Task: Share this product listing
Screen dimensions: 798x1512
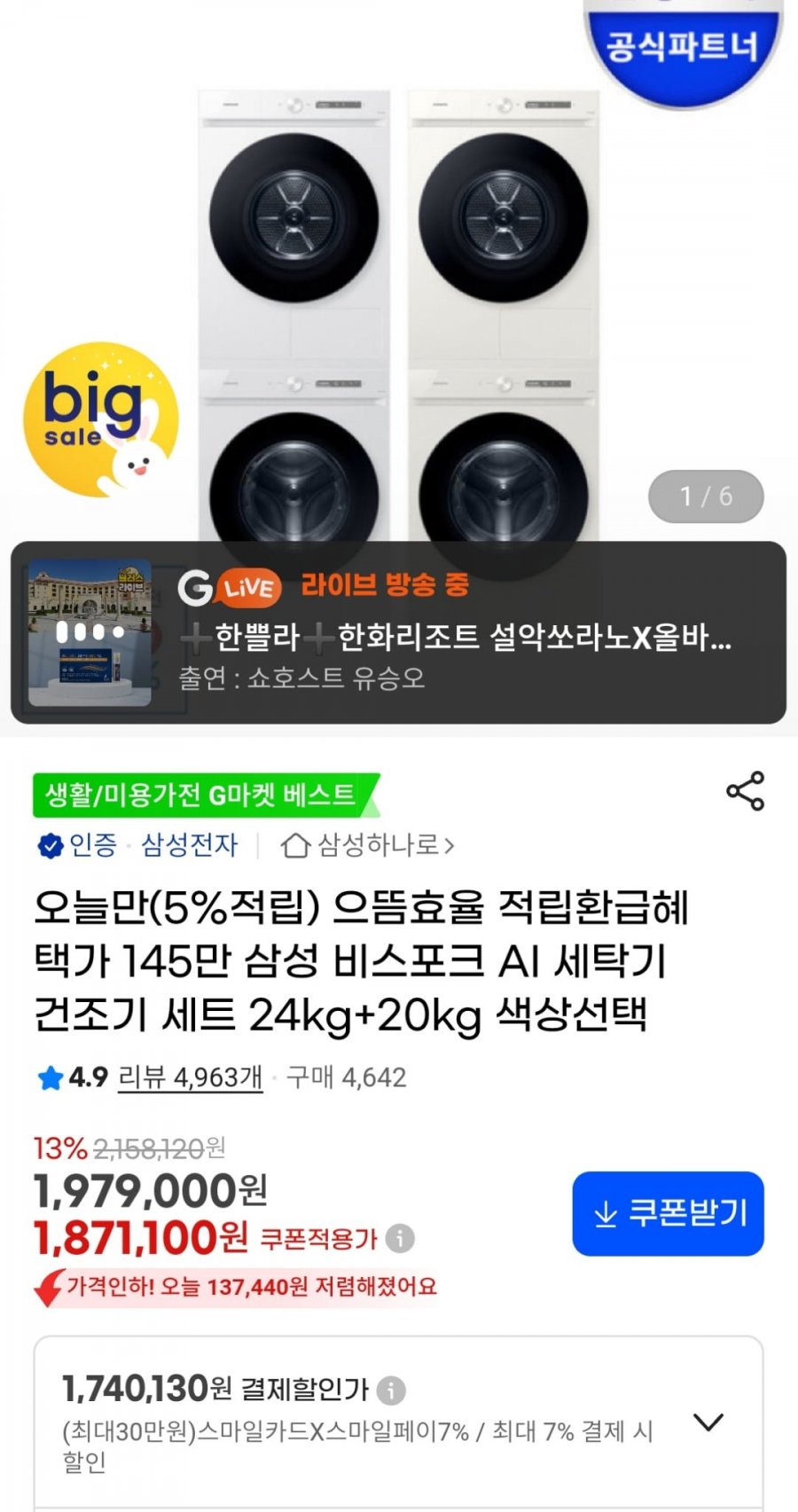Action: click(745, 791)
